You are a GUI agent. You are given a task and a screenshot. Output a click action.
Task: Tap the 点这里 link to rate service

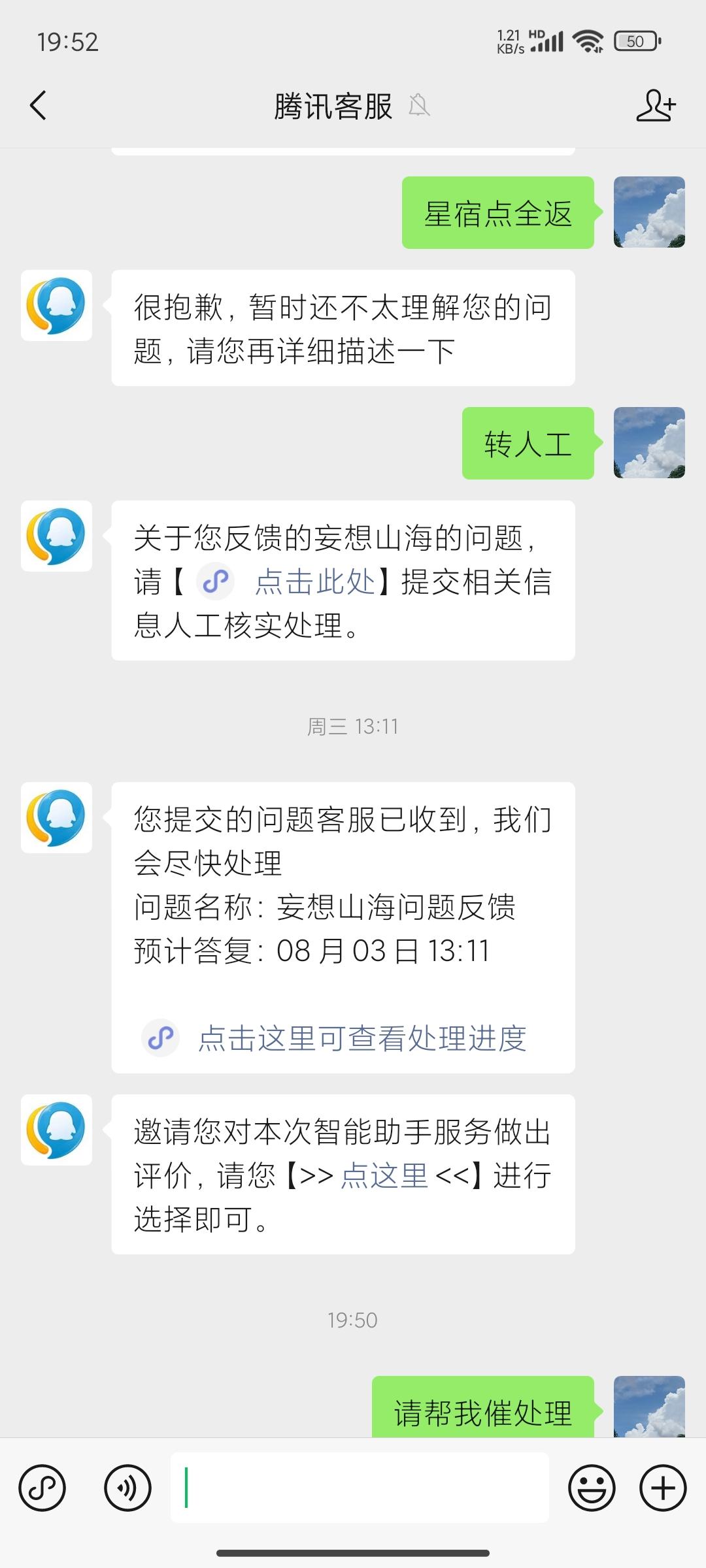coord(384,1176)
